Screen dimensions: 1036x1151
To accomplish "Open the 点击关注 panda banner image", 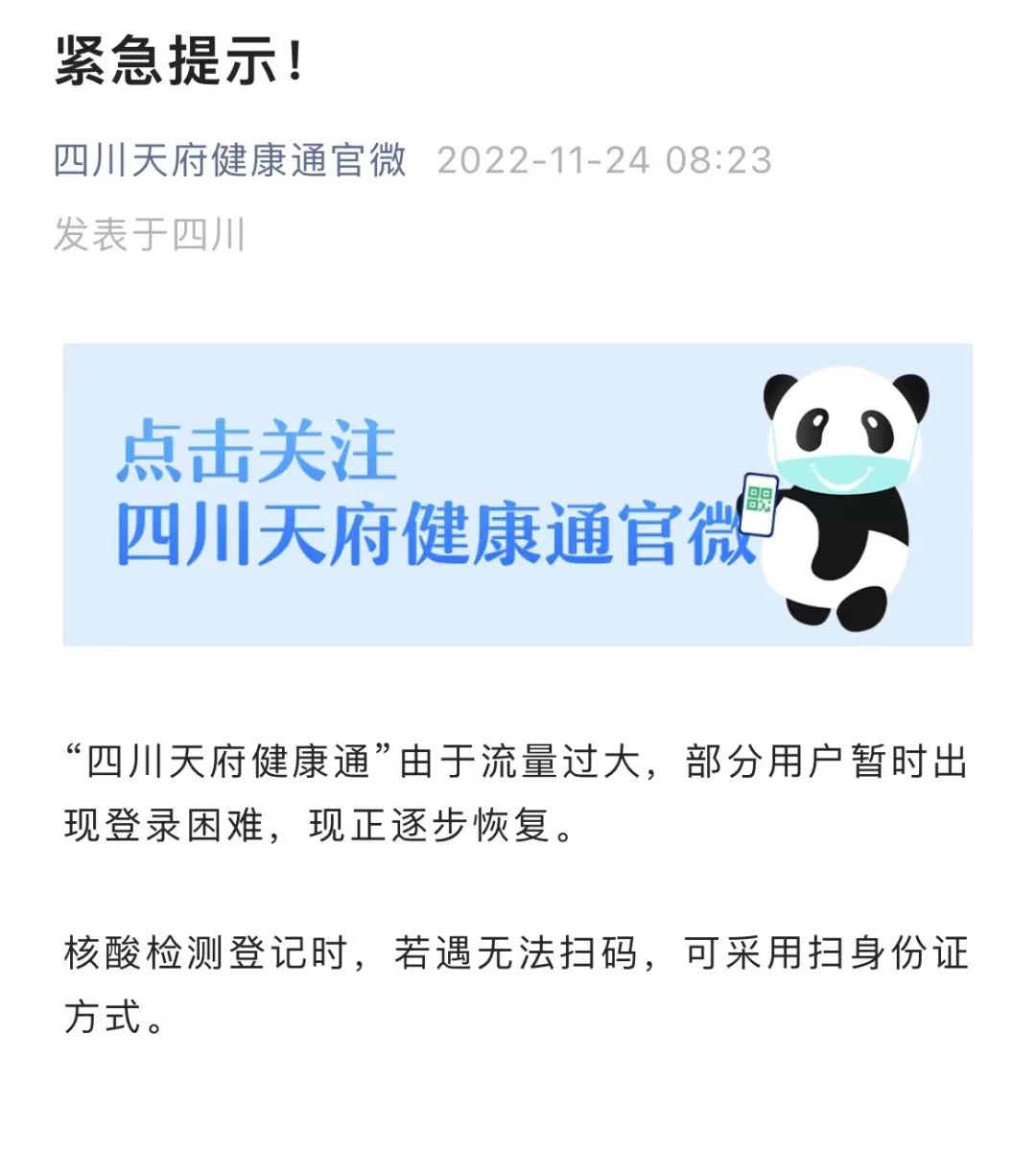I will pos(518,494).
